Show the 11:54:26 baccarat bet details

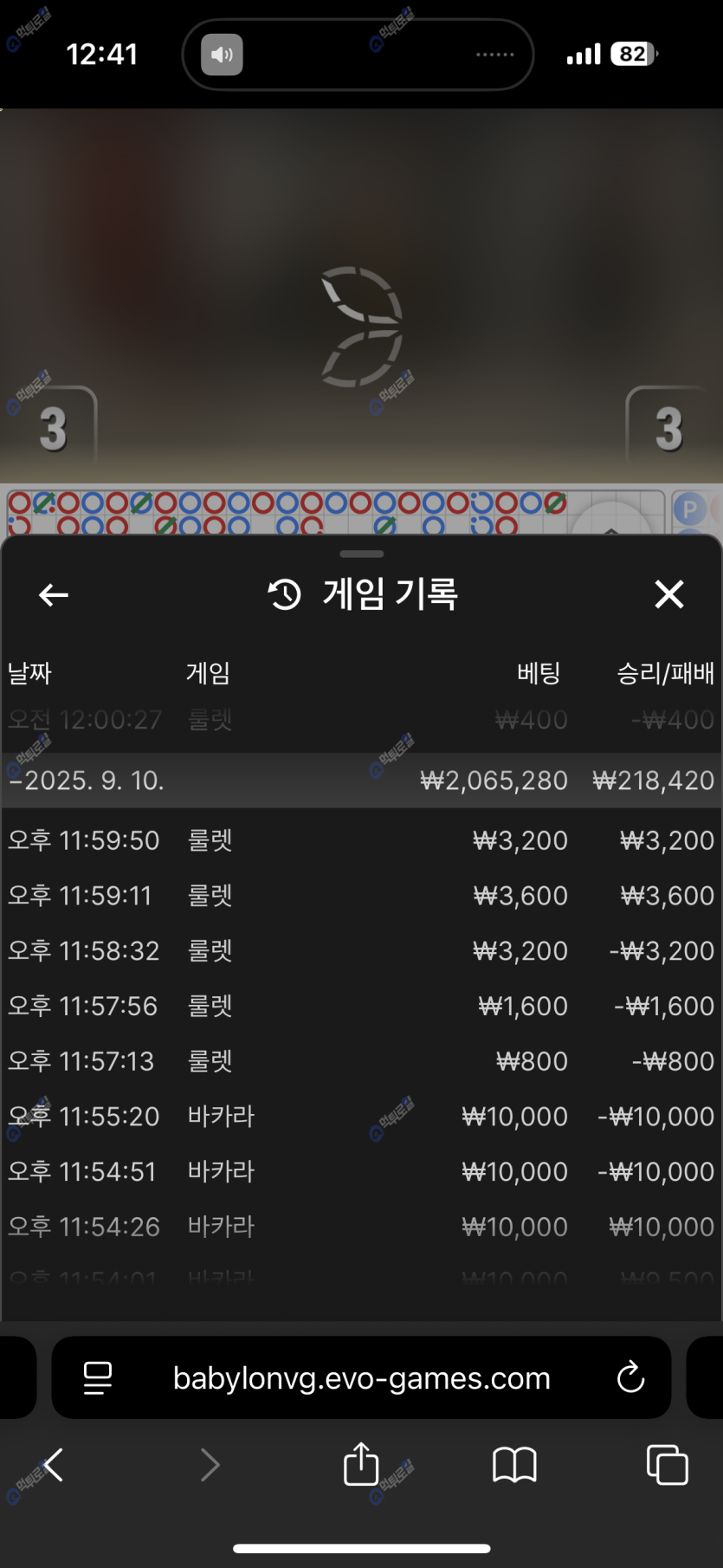click(361, 1227)
